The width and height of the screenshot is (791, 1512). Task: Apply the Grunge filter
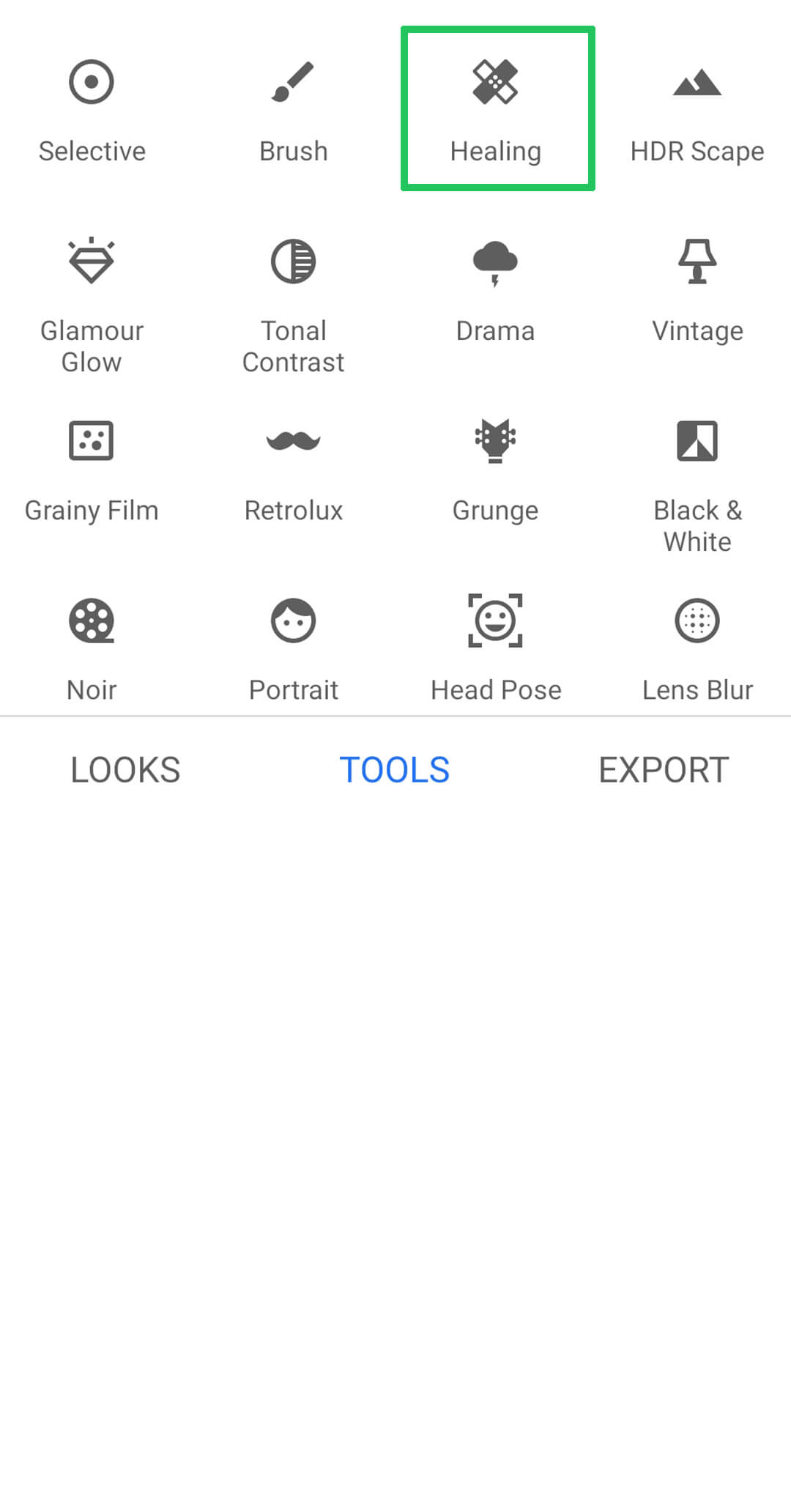click(x=496, y=472)
